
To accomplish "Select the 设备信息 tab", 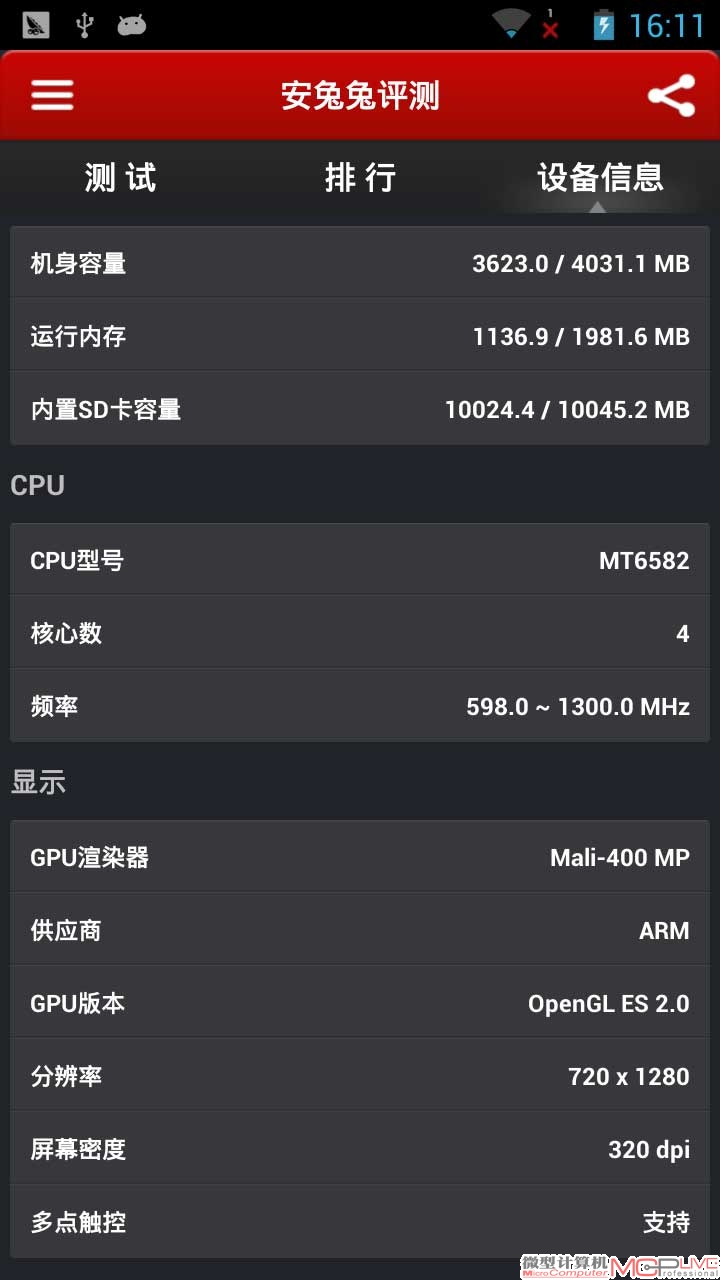I will pyautogui.click(x=600, y=178).
